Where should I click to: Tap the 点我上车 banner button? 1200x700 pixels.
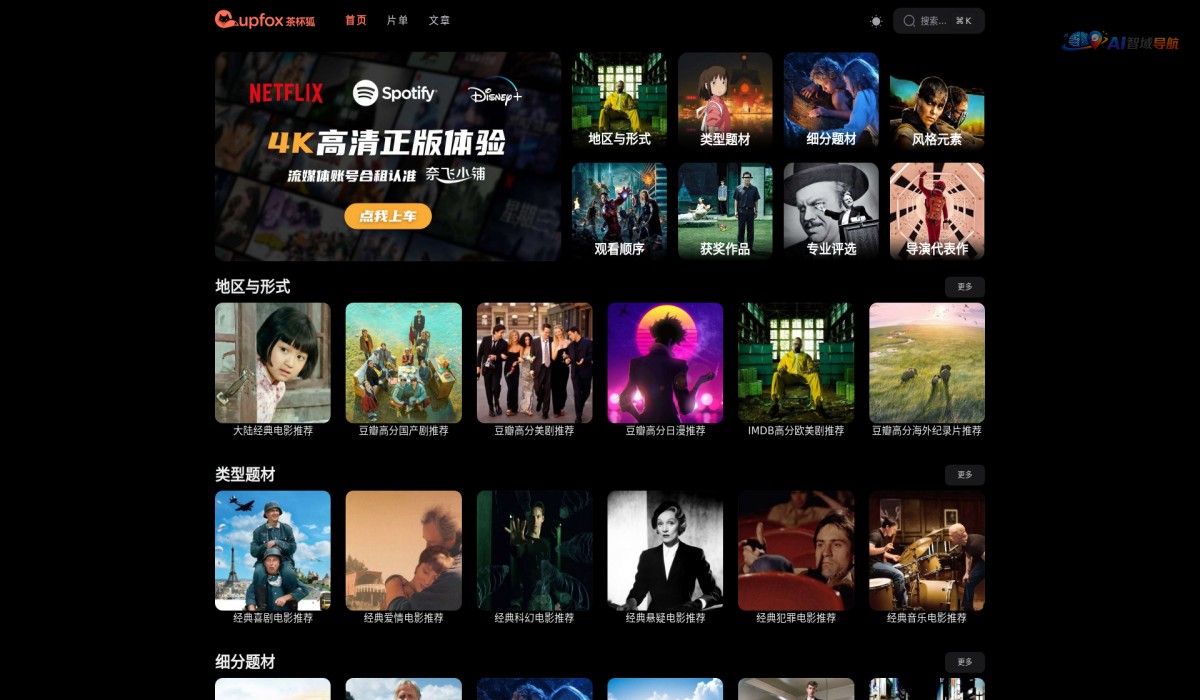(x=387, y=216)
